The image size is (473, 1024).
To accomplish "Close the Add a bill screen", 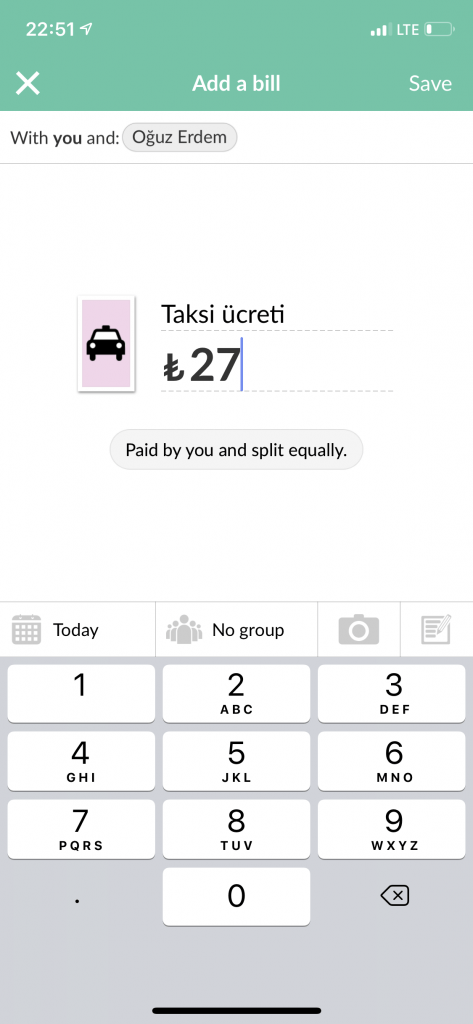I will 28,84.
